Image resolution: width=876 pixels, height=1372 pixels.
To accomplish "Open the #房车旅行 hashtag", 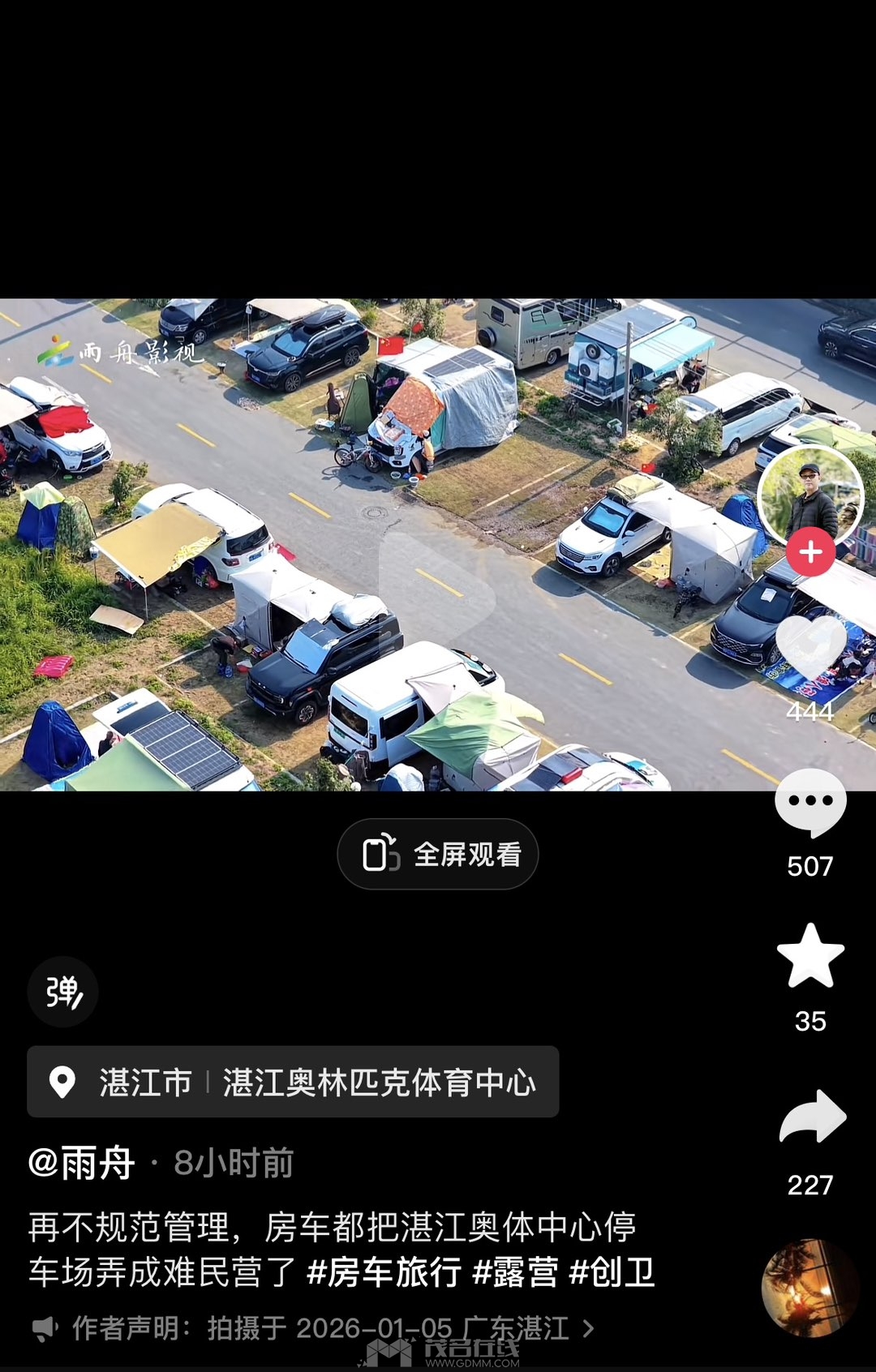I will (384, 1272).
